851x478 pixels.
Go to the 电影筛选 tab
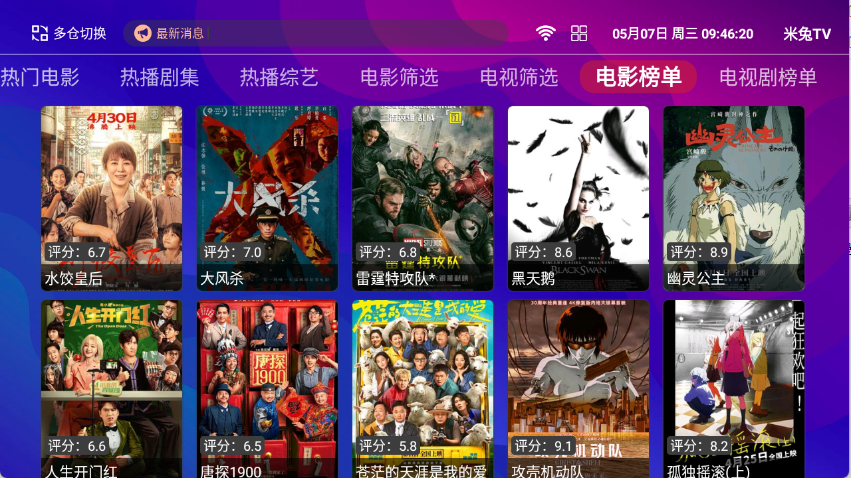[399, 77]
